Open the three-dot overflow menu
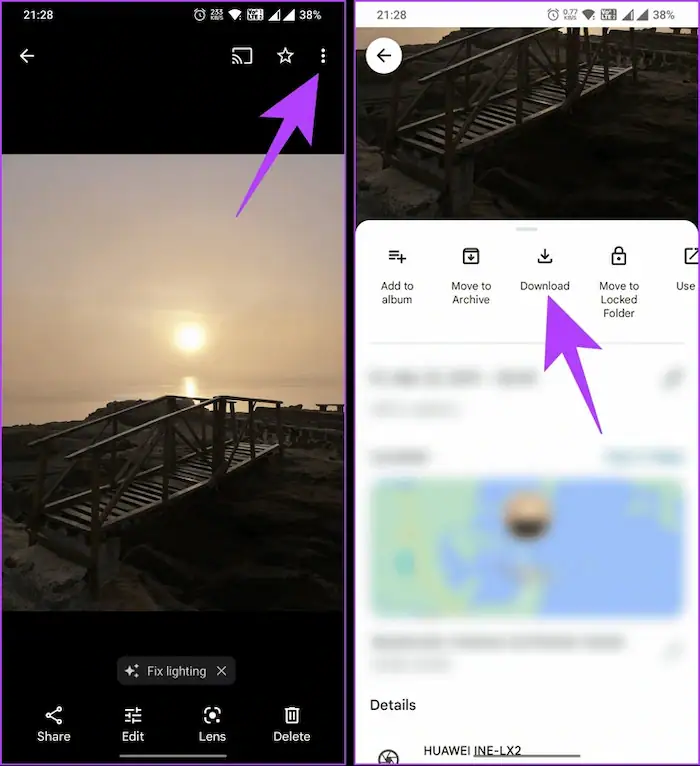This screenshot has height=766, width=700. point(323,56)
